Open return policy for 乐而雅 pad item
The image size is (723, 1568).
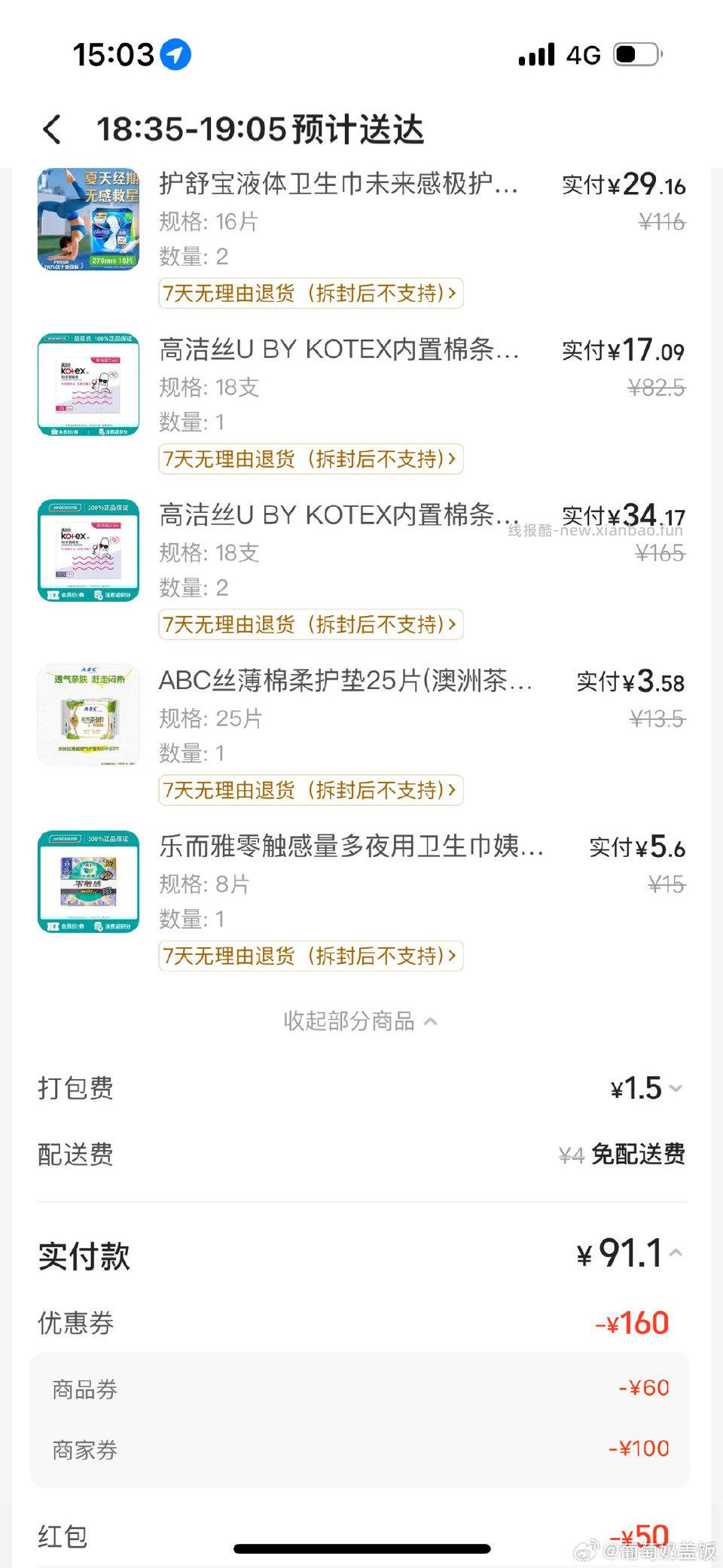[309, 956]
